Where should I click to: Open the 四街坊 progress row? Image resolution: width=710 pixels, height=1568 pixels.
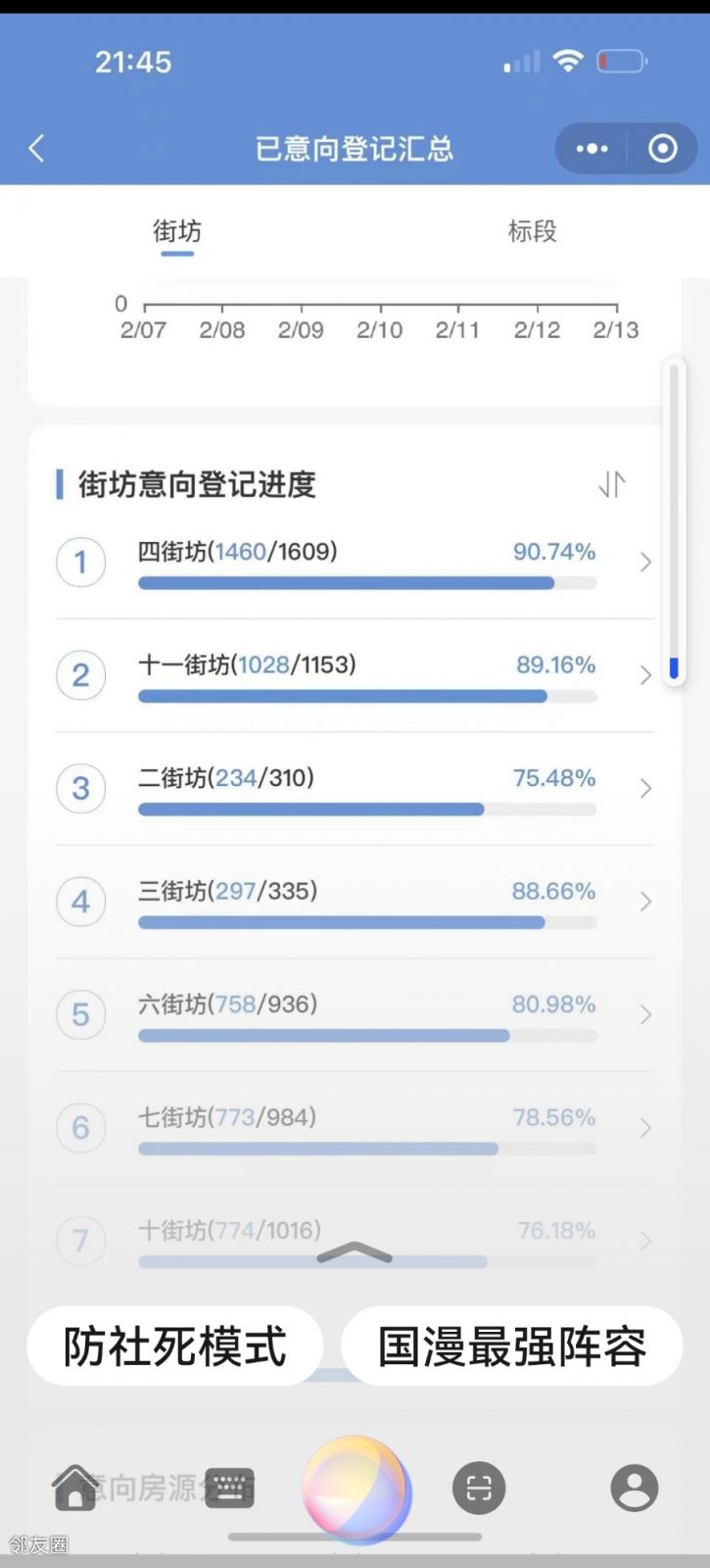coord(355,563)
